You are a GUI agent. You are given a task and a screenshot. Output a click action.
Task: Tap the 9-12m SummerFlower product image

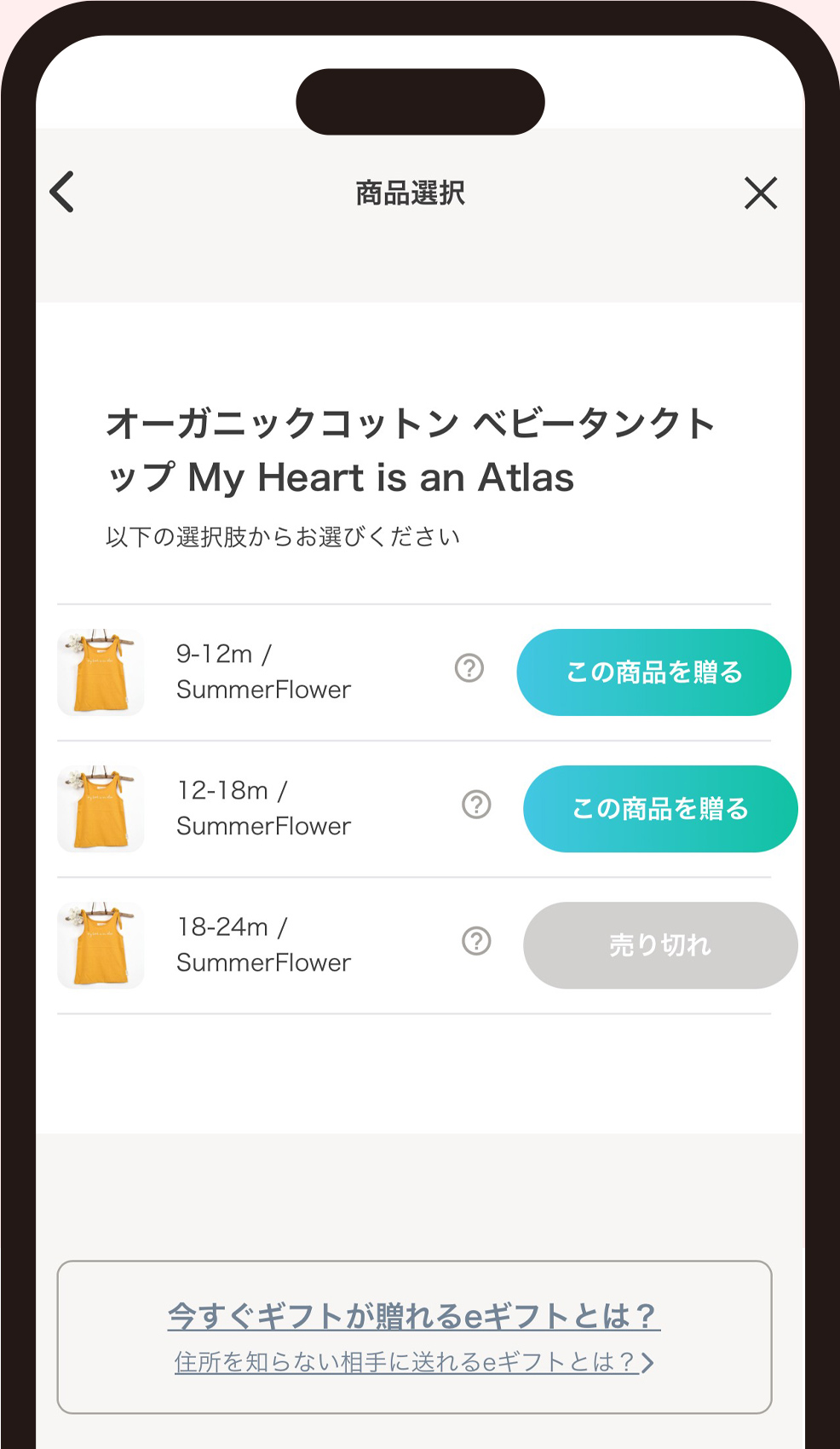100,671
